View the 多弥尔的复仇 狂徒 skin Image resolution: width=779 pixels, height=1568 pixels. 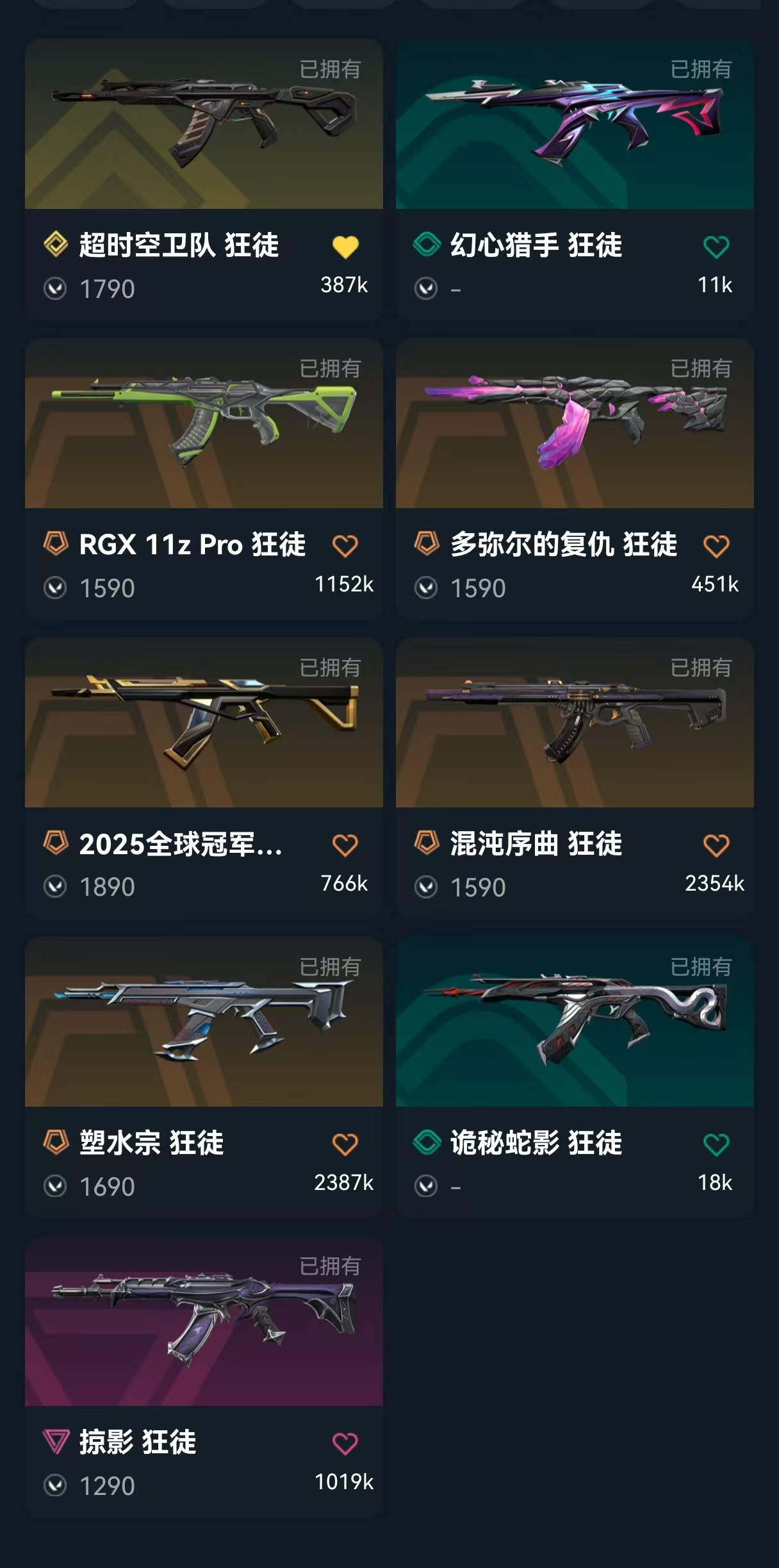coord(575,479)
